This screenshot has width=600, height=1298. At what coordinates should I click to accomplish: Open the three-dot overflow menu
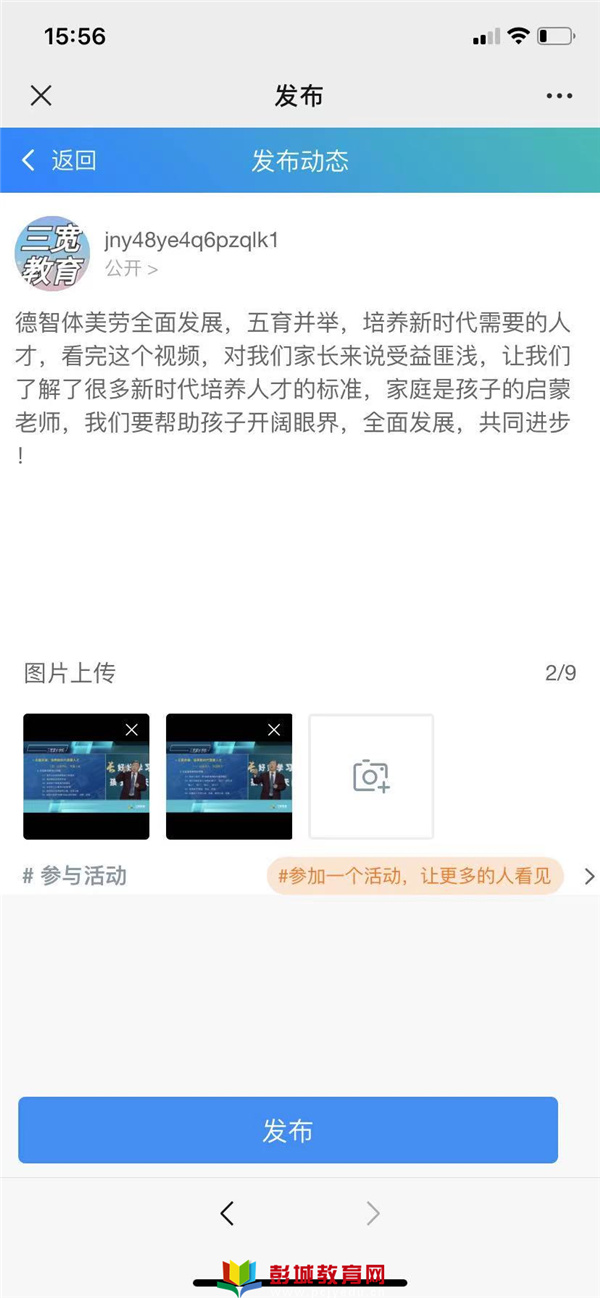point(559,96)
